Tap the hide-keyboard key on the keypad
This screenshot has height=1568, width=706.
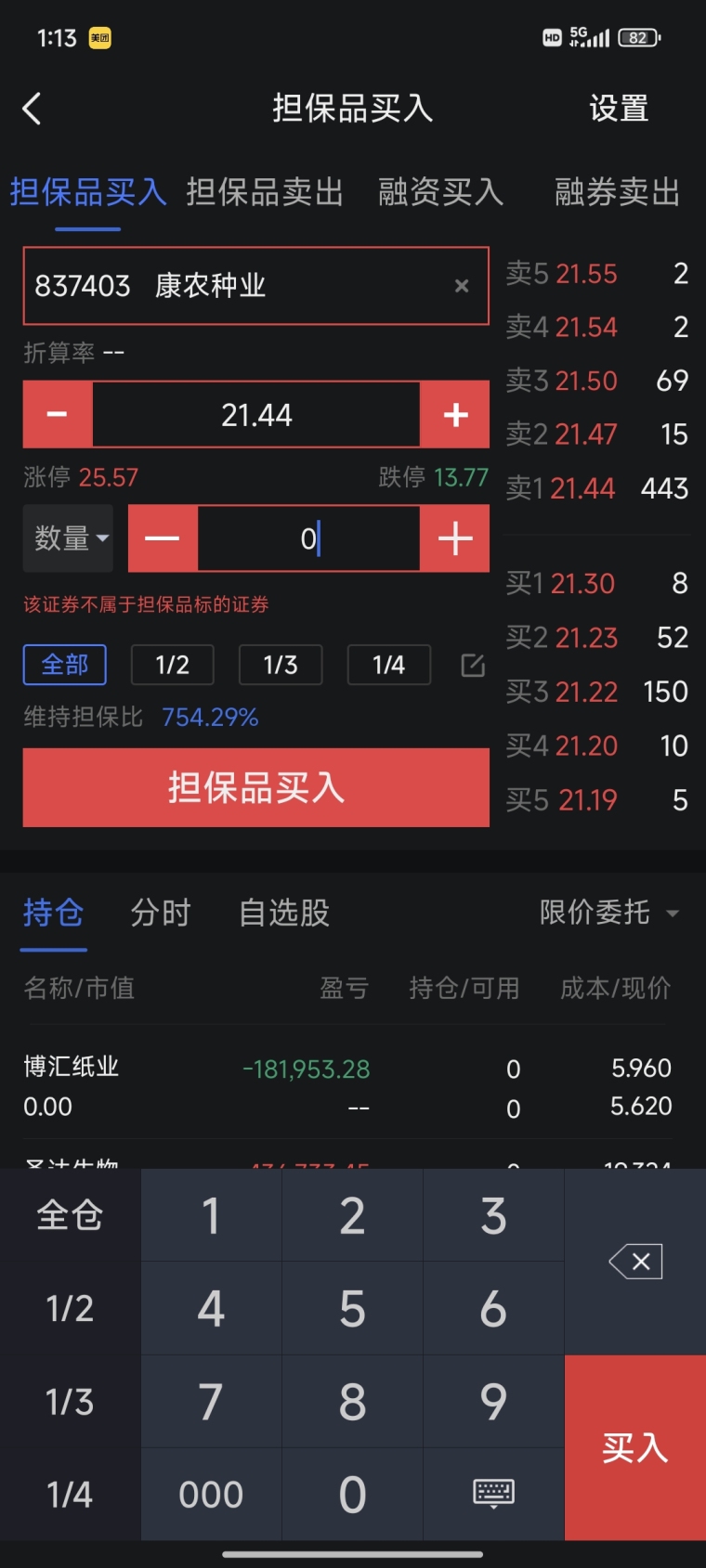493,1493
